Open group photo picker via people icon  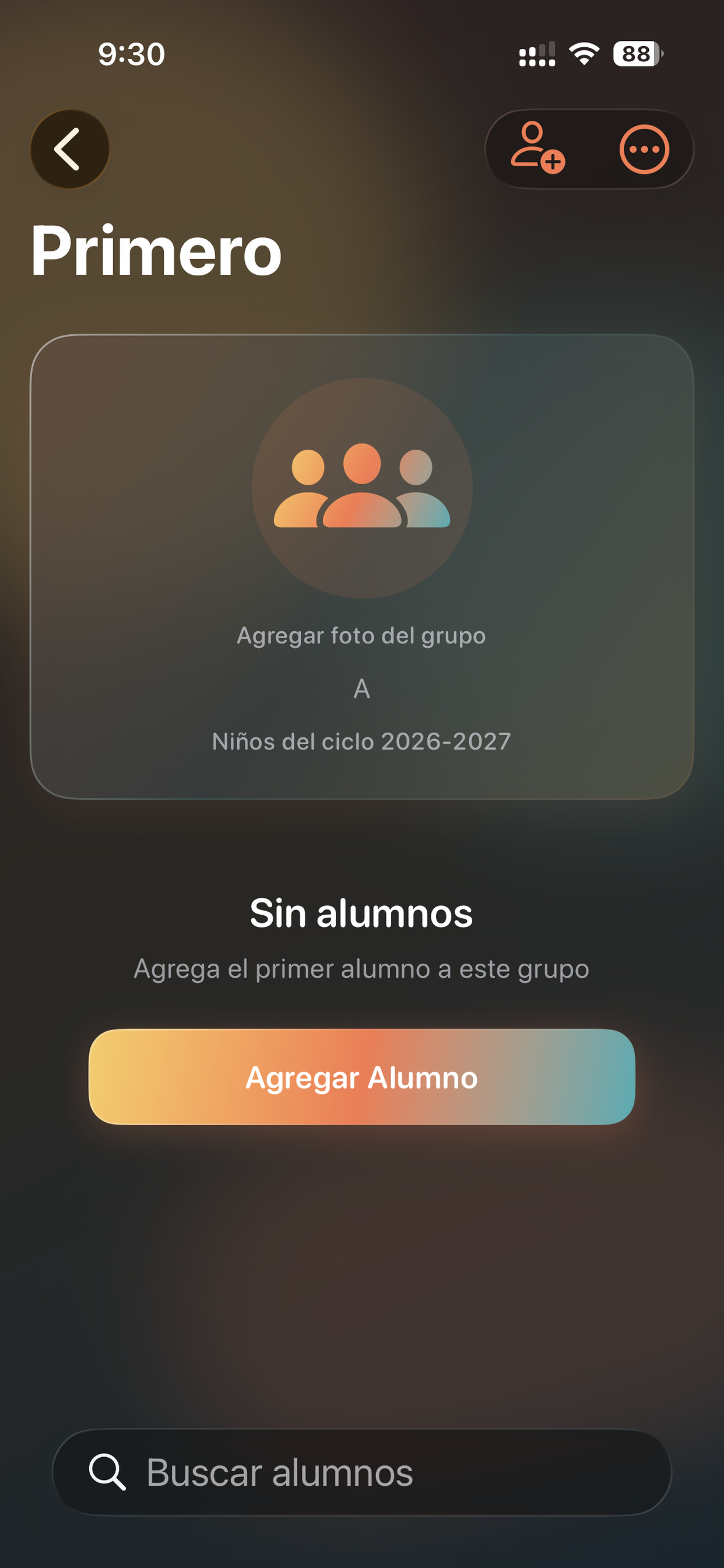[361, 487]
